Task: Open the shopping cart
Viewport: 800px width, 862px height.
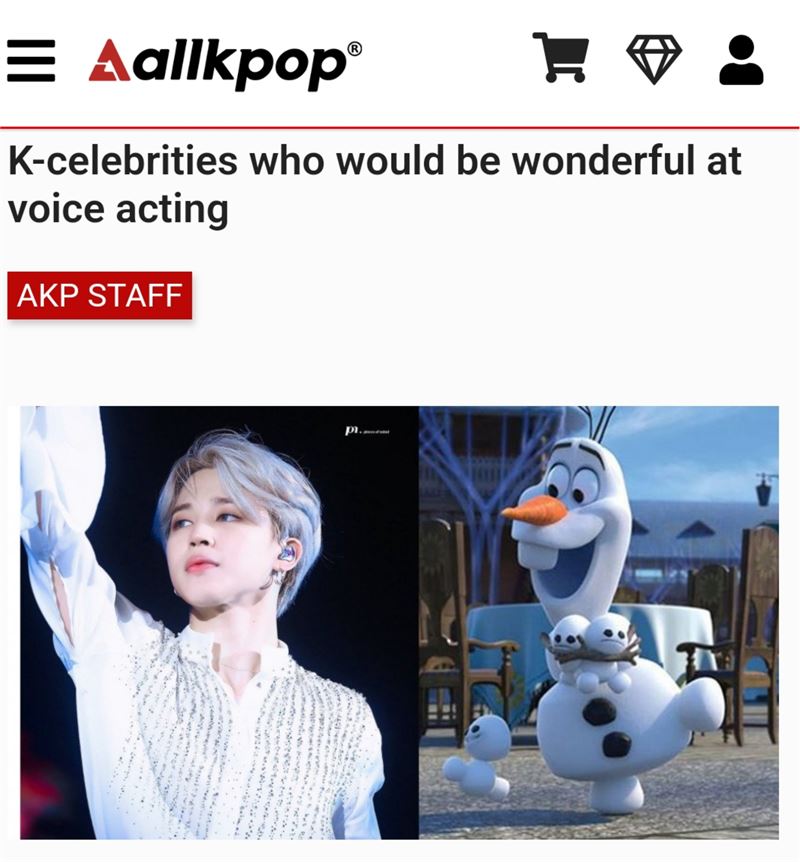Action: click(x=559, y=58)
